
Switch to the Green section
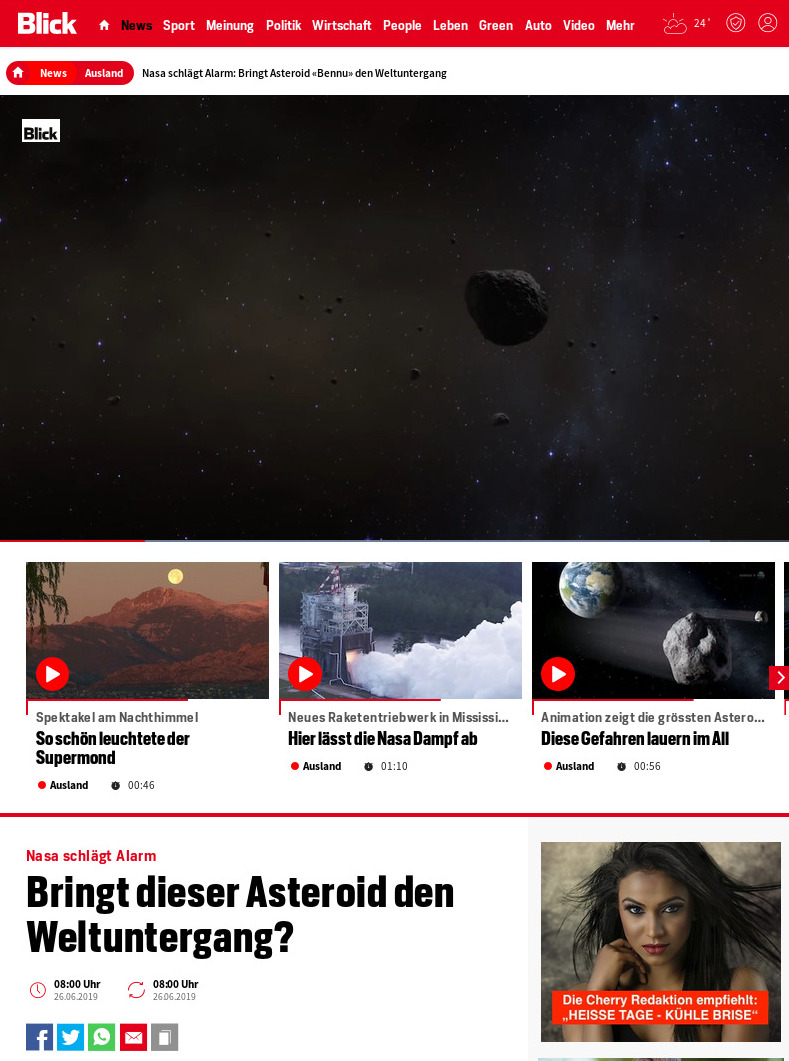pyautogui.click(x=496, y=25)
